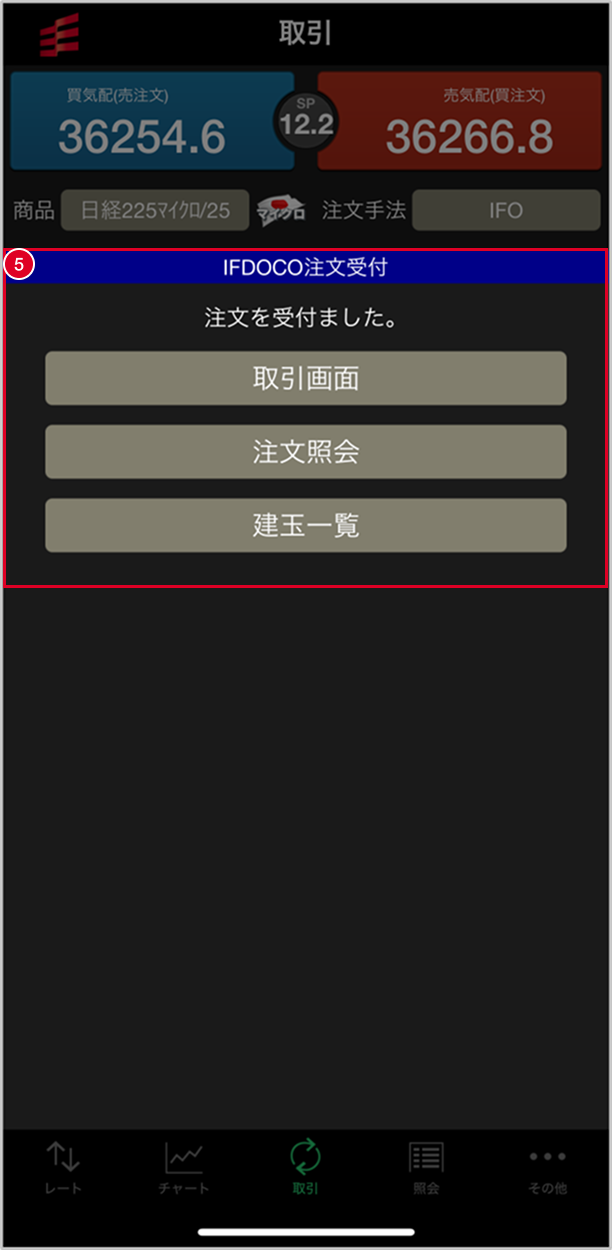Open the その他 tab
Viewport: 612px width, 1250px height.
click(x=547, y=1167)
